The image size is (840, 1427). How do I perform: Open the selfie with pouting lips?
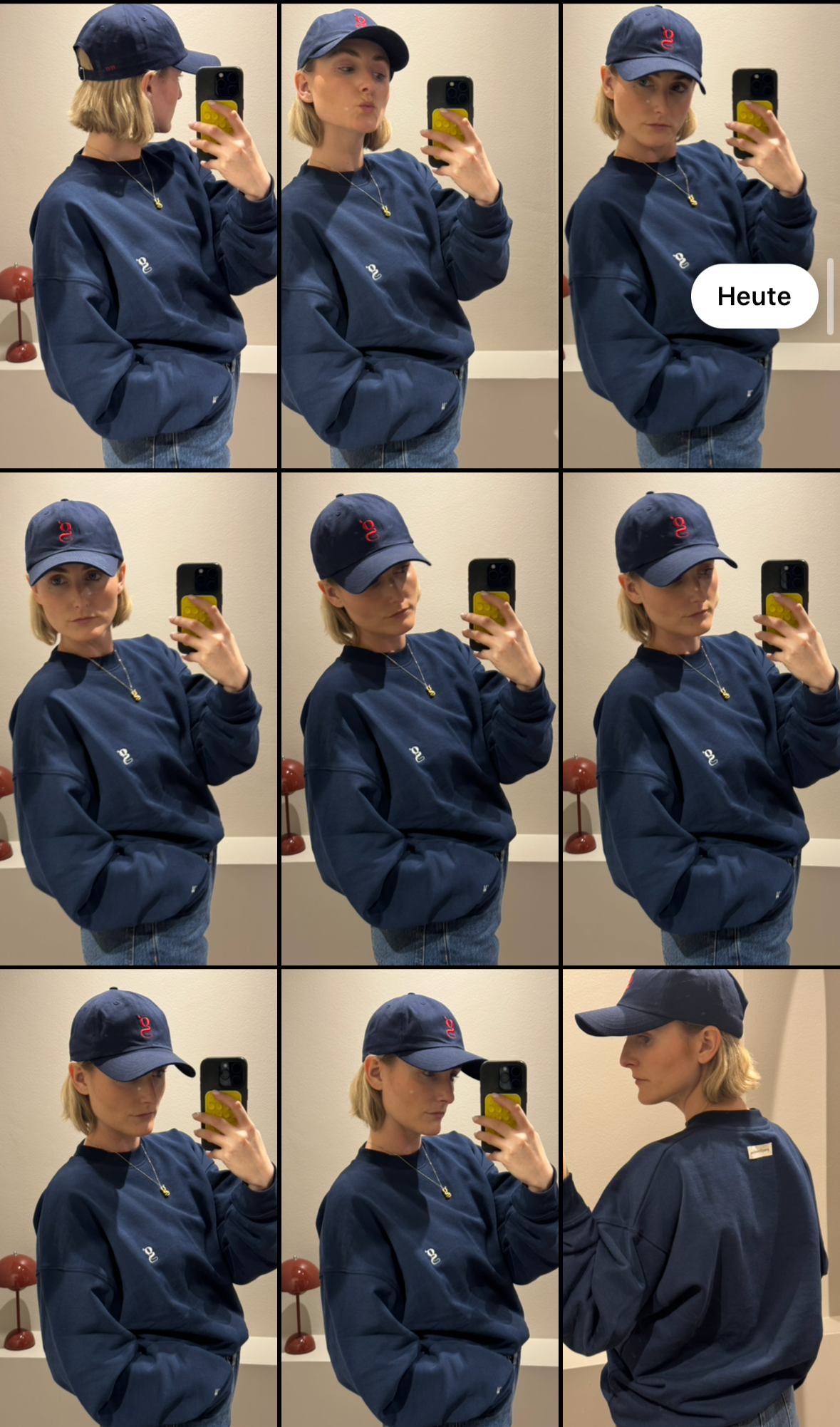coord(420,235)
